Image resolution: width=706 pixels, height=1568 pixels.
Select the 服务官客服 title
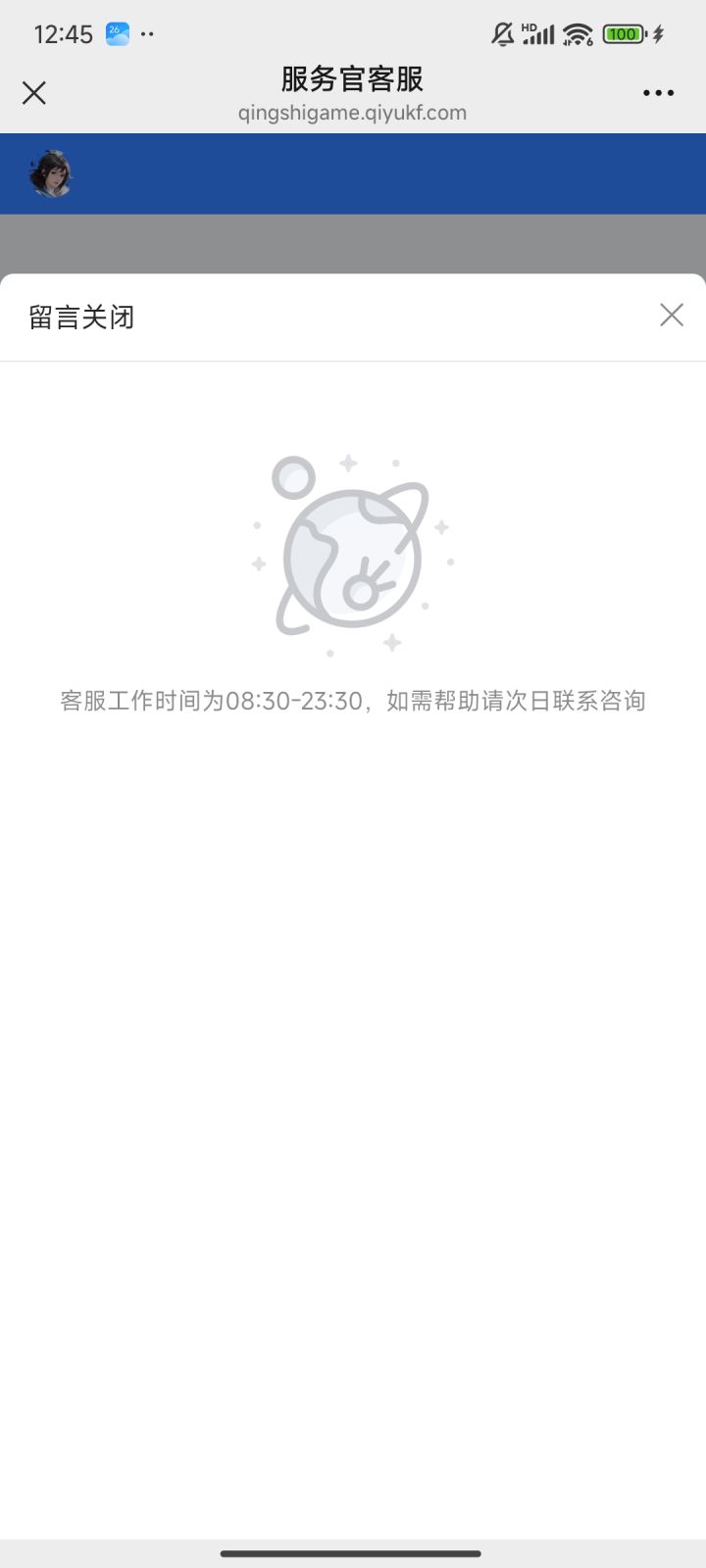(x=351, y=78)
